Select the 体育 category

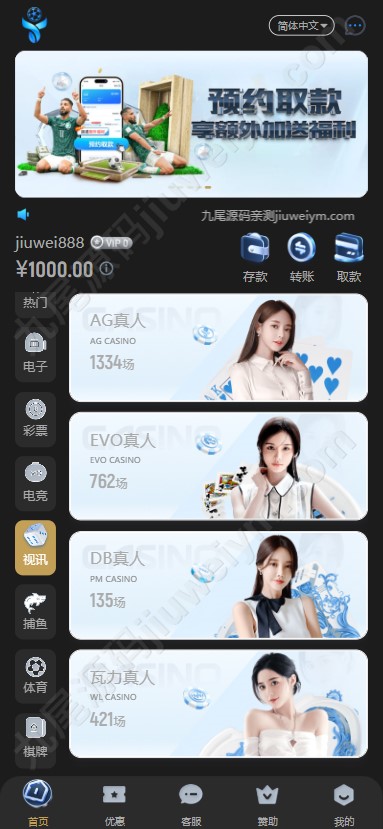pos(35,676)
